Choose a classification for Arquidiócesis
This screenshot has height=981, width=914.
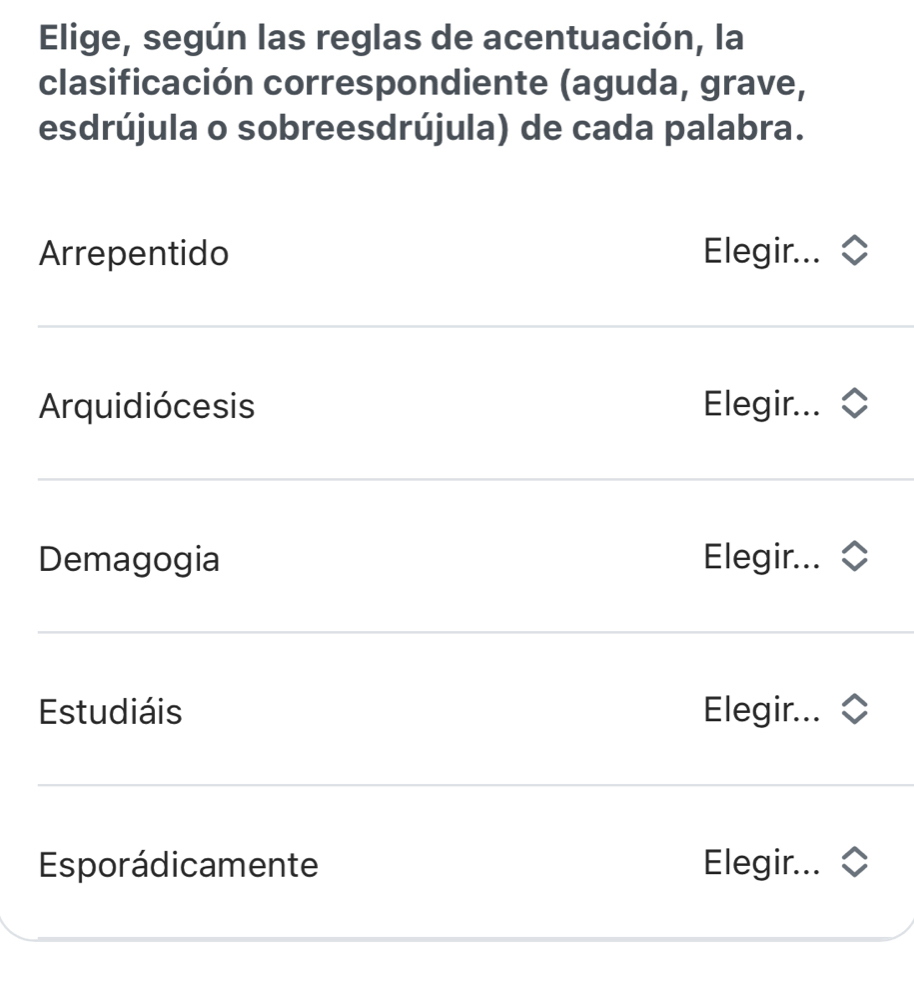(x=780, y=406)
